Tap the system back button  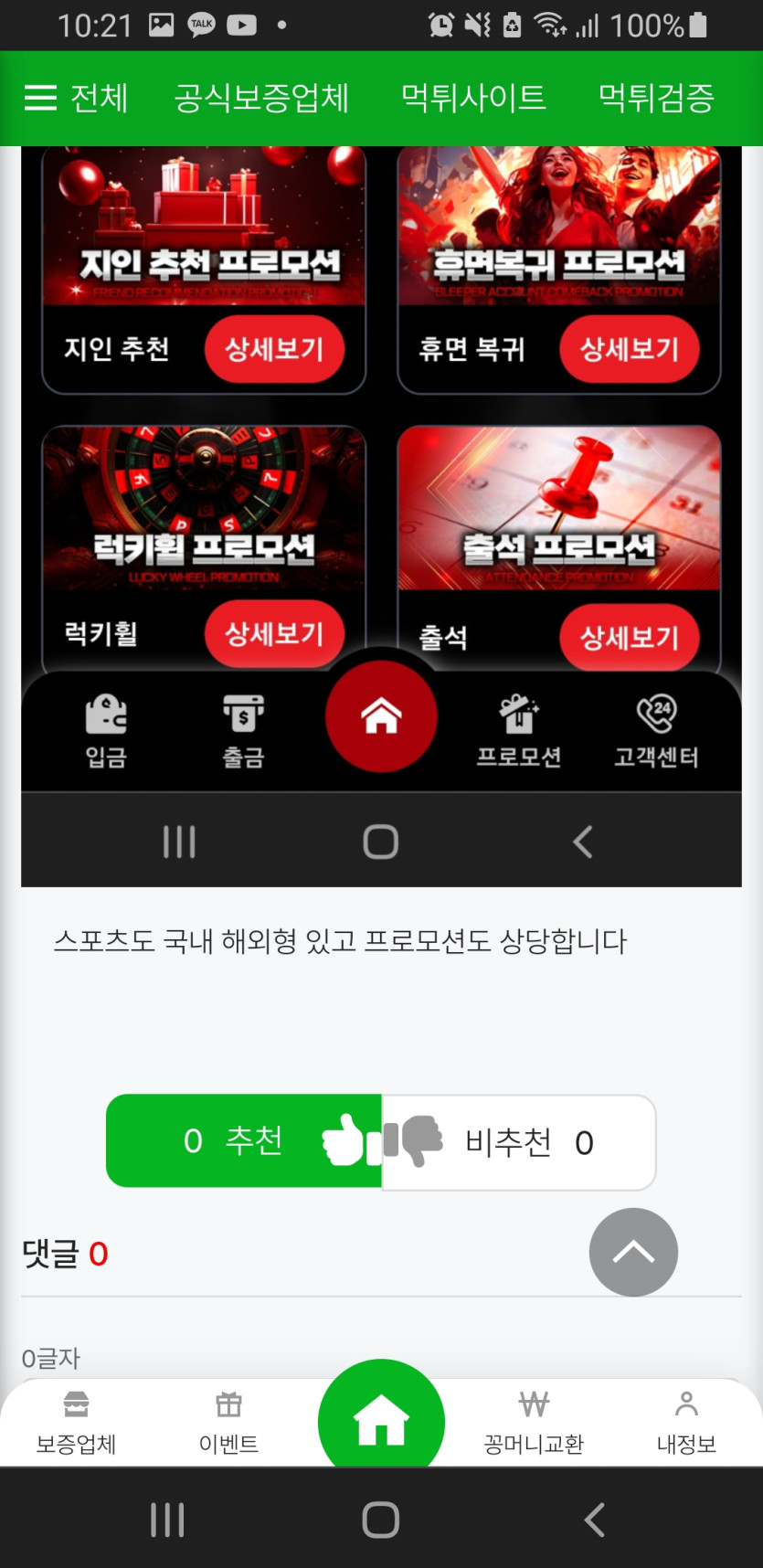click(x=594, y=1520)
